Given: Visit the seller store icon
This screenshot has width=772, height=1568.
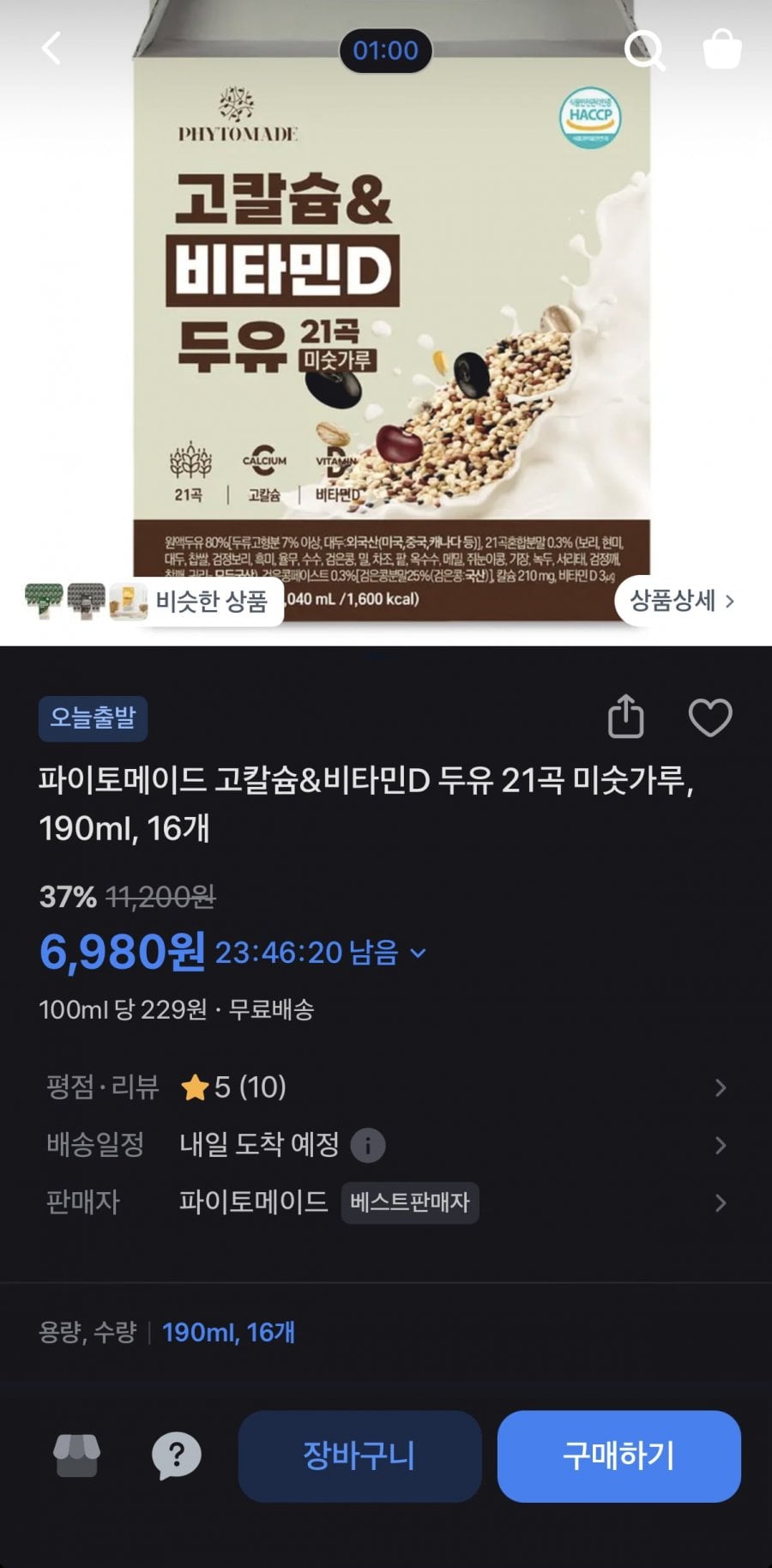Looking at the screenshot, I should point(77,1456).
